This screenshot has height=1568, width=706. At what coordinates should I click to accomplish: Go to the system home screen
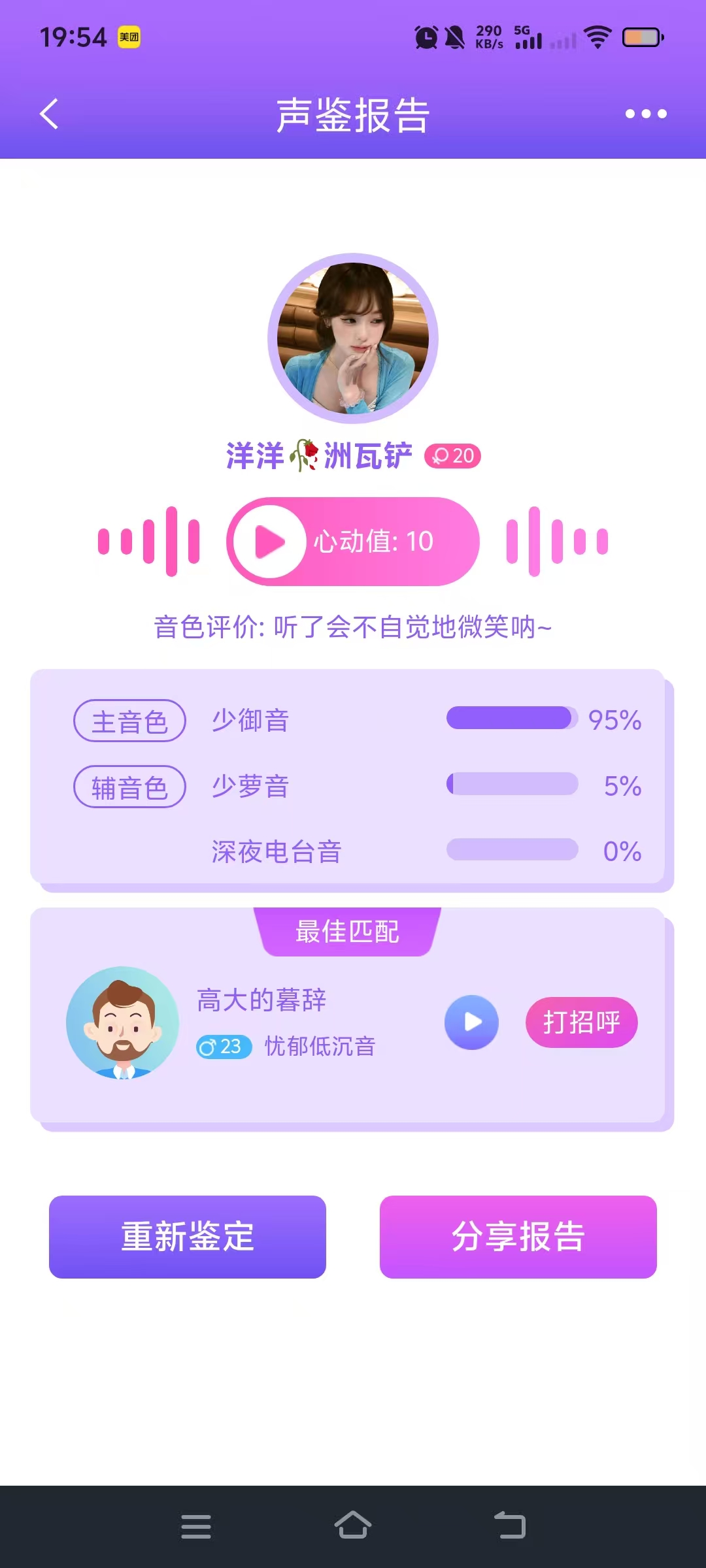tap(353, 1526)
